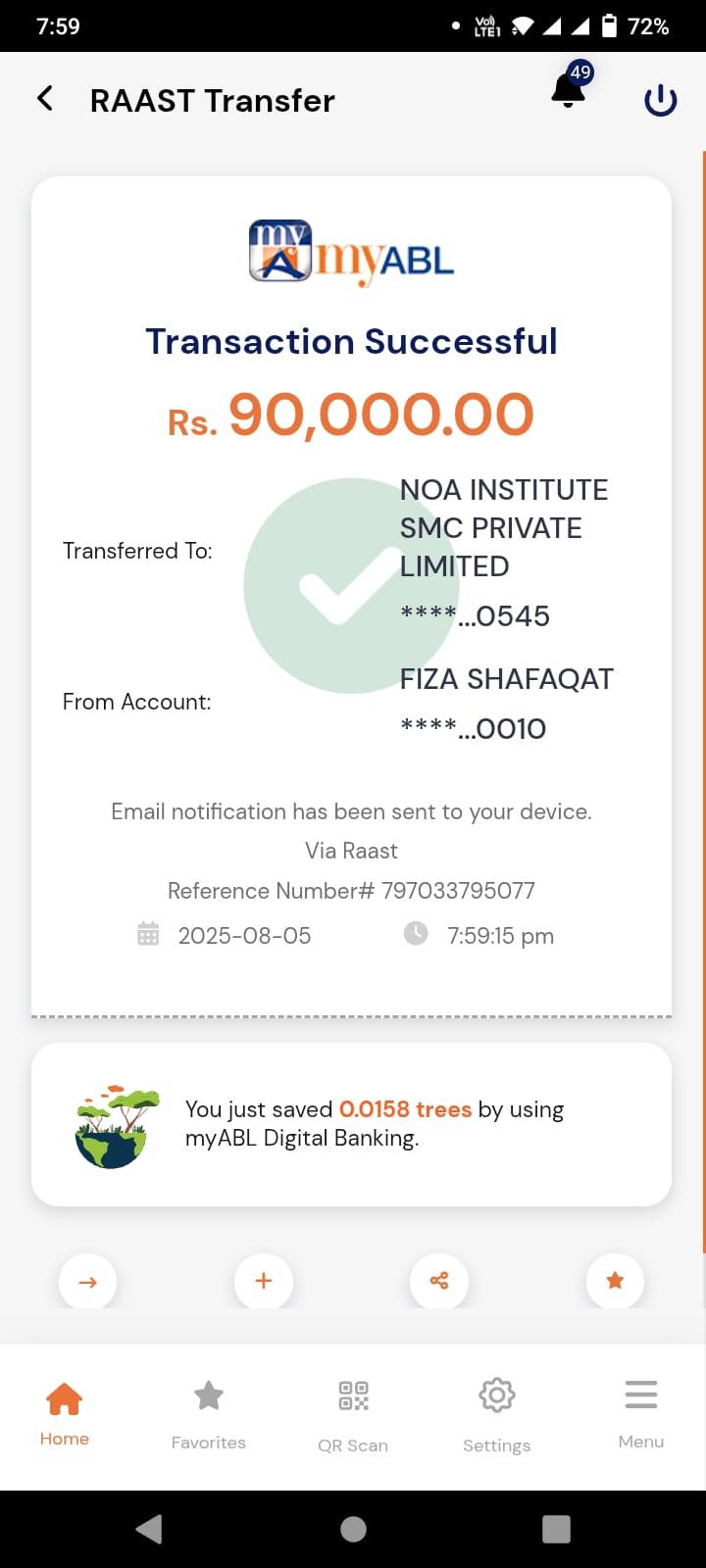Tap the power logout icon

tap(660, 100)
